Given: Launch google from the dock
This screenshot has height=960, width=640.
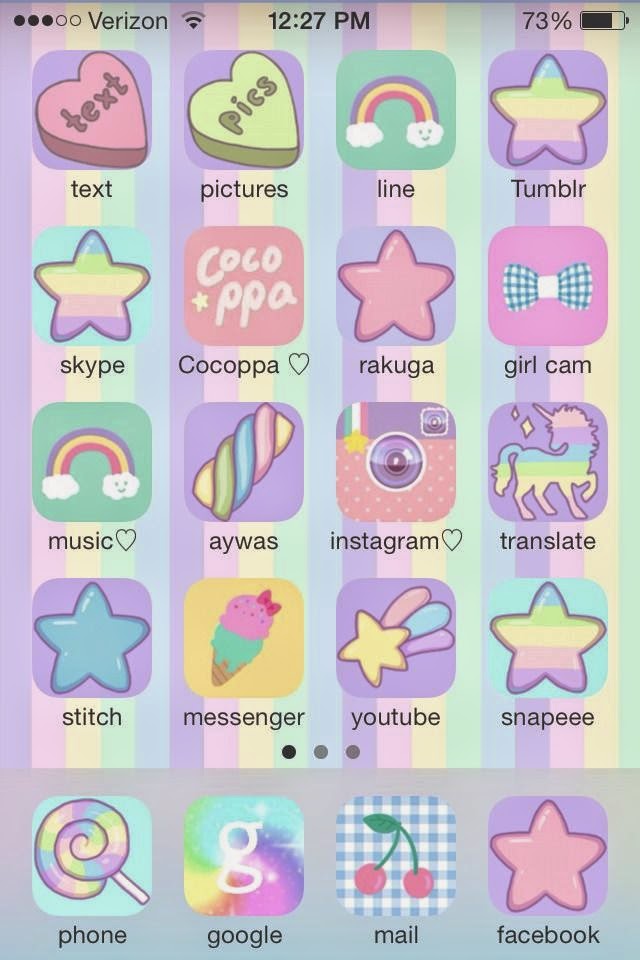Looking at the screenshot, I should tap(244, 856).
